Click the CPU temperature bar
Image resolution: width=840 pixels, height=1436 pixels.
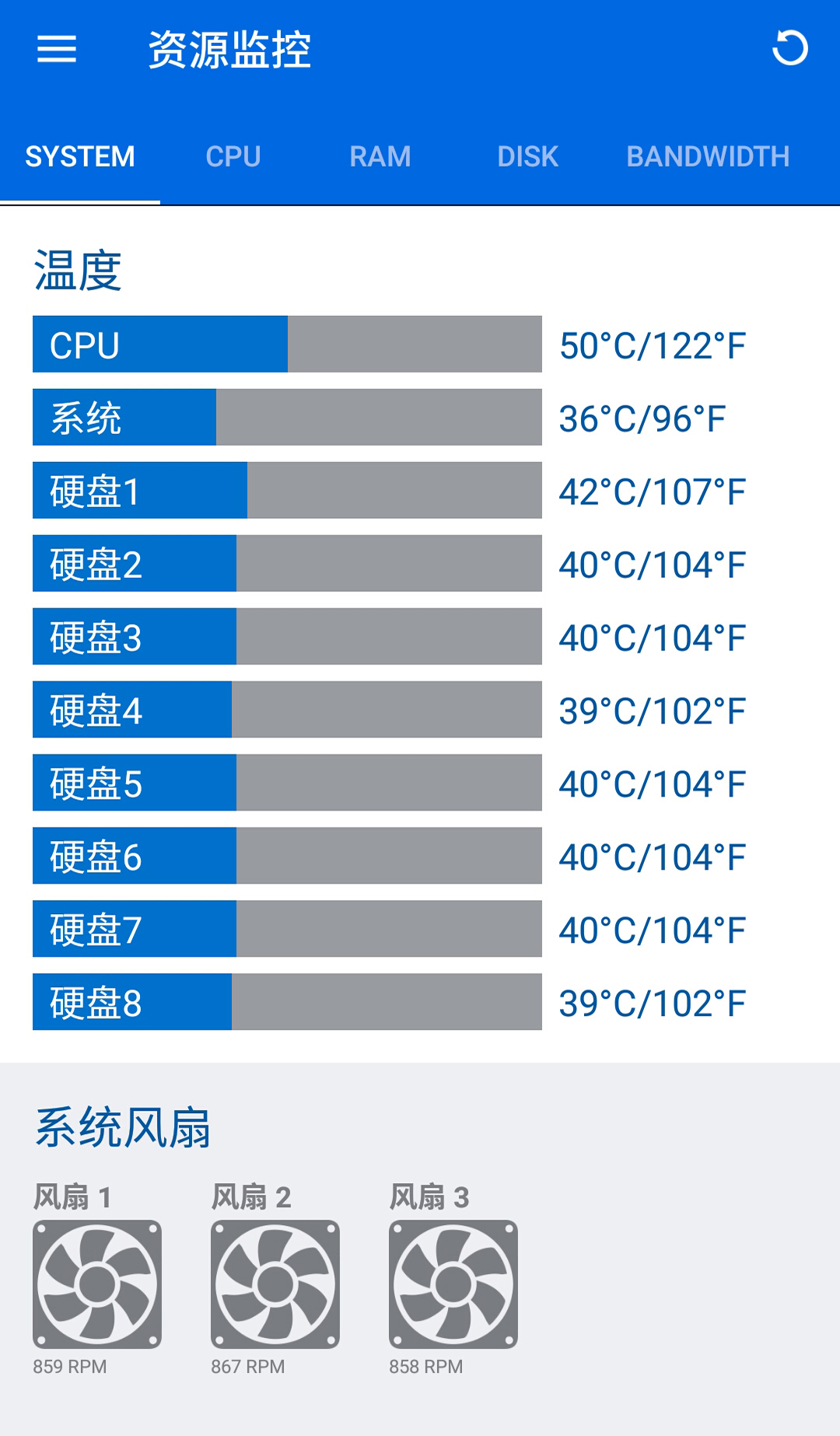pyautogui.click(x=285, y=345)
